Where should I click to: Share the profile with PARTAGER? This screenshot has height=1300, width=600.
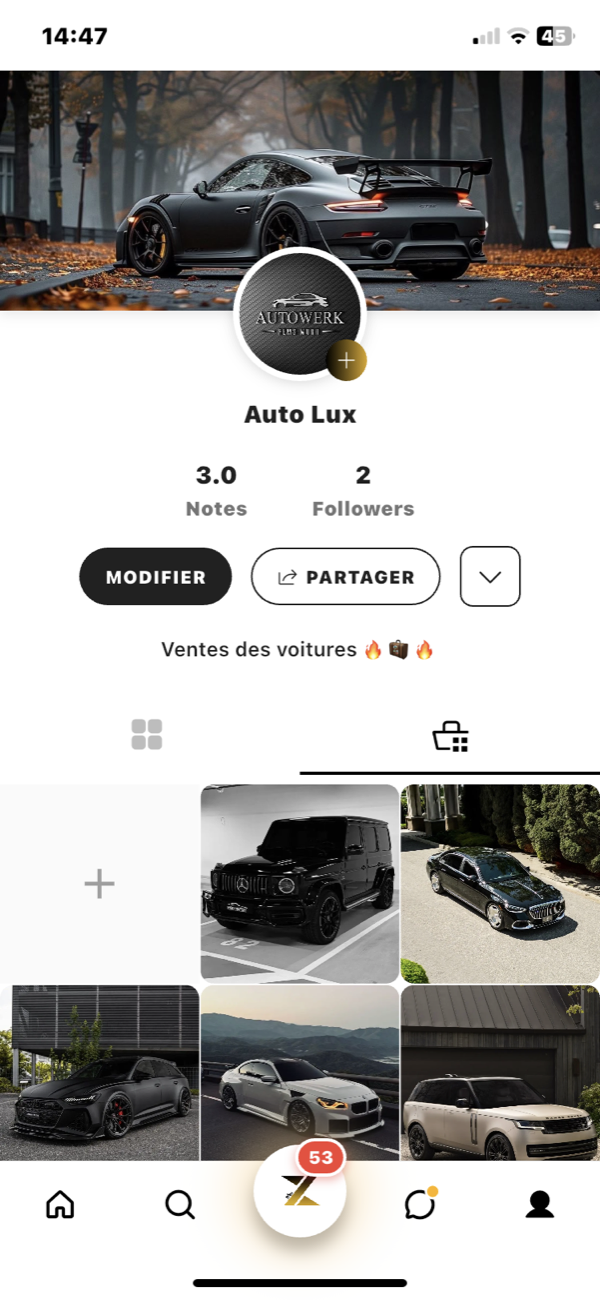click(x=345, y=577)
